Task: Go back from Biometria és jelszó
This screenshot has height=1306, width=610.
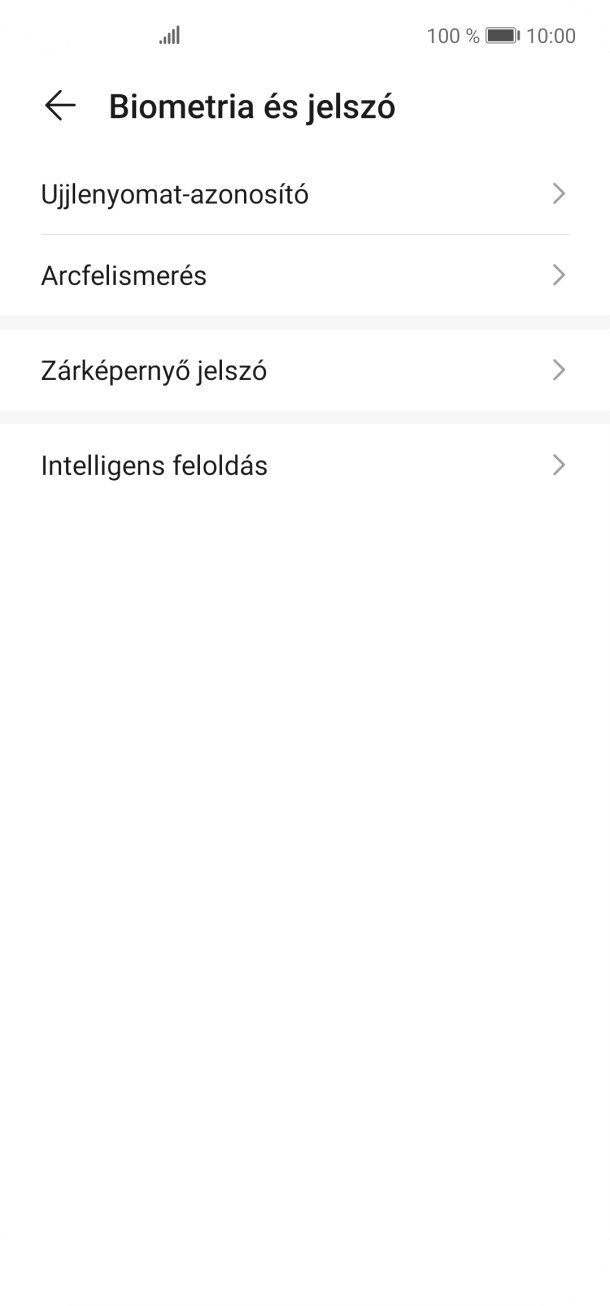Action: 60,106
